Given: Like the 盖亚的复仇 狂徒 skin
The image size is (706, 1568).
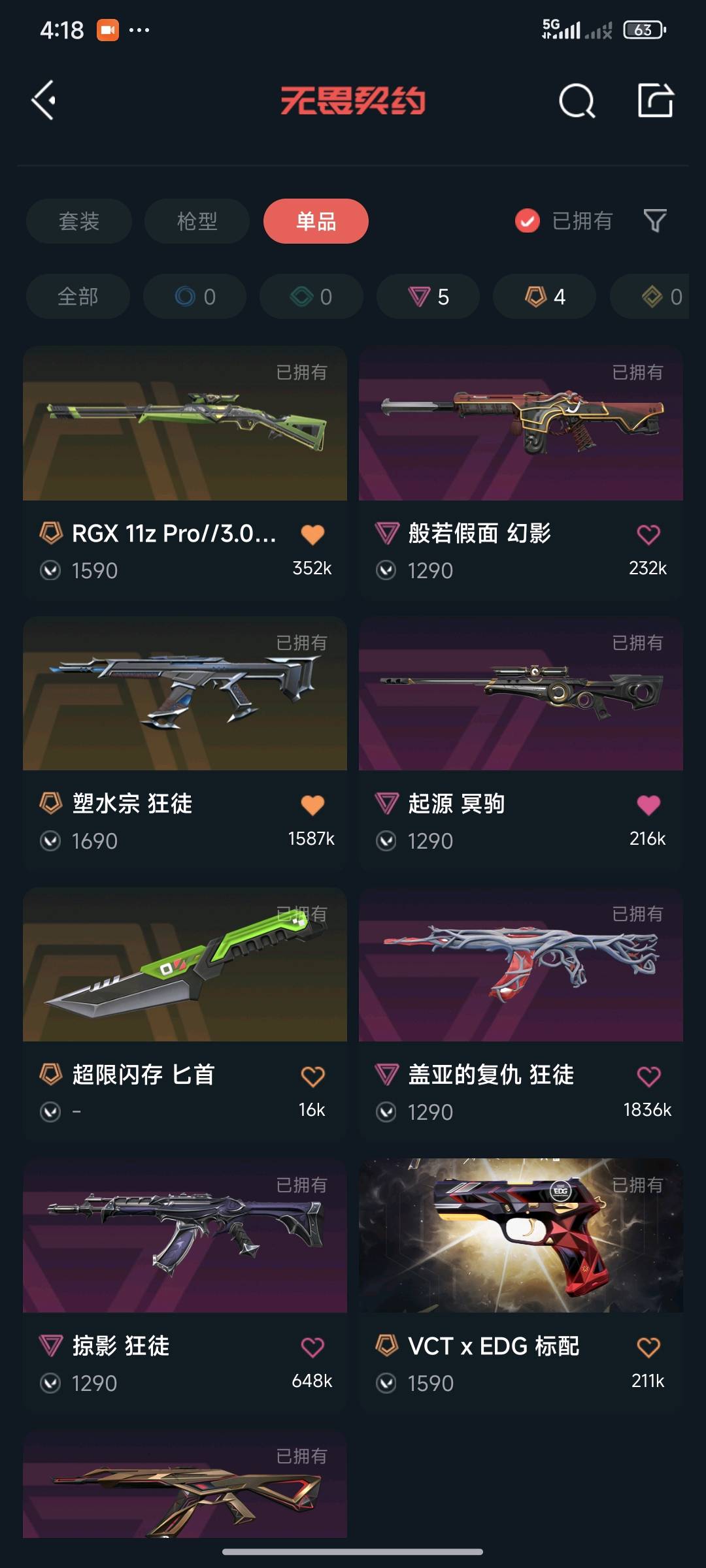Looking at the screenshot, I should point(648,1076).
